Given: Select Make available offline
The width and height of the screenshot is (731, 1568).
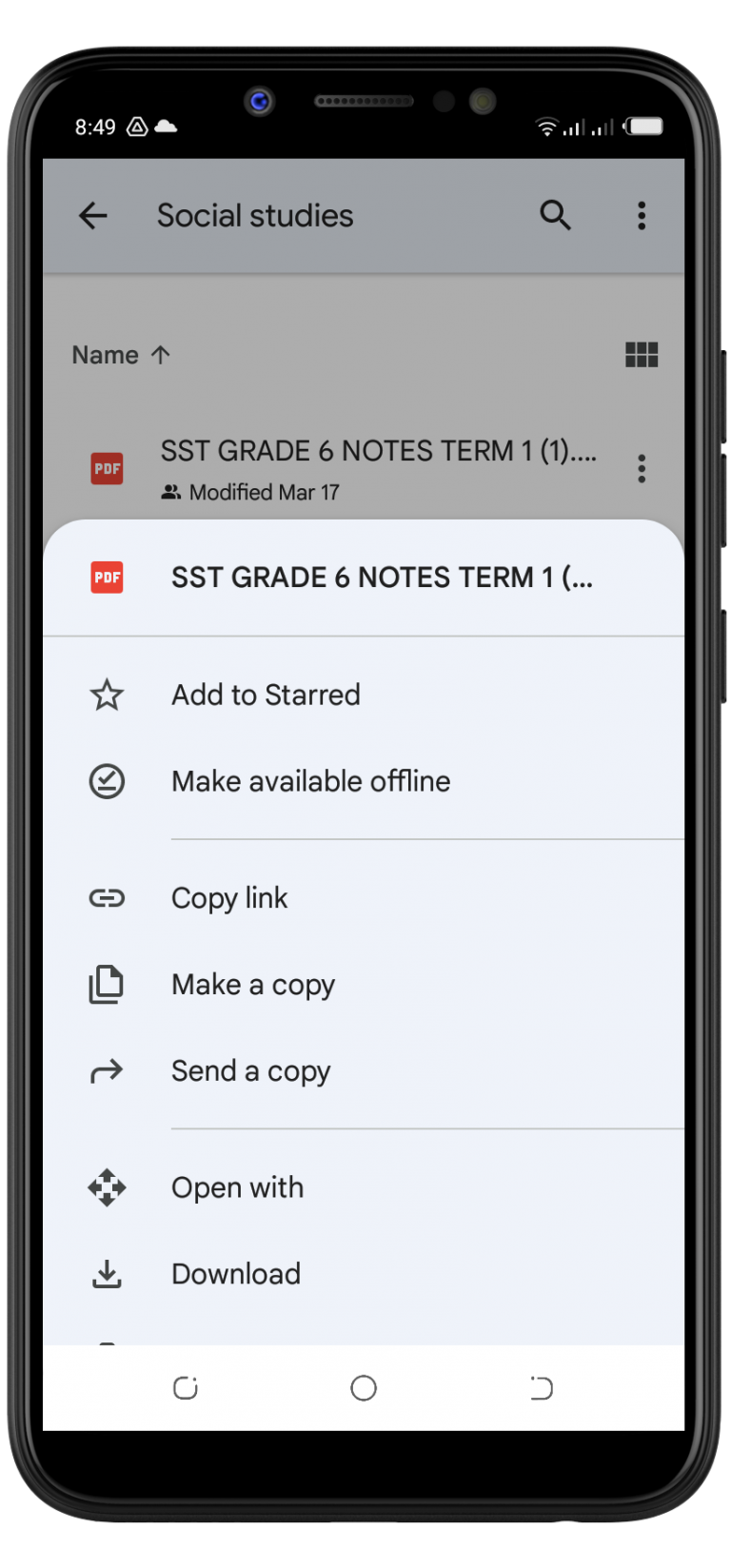Looking at the screenshot, I should (x=310, y=782).
